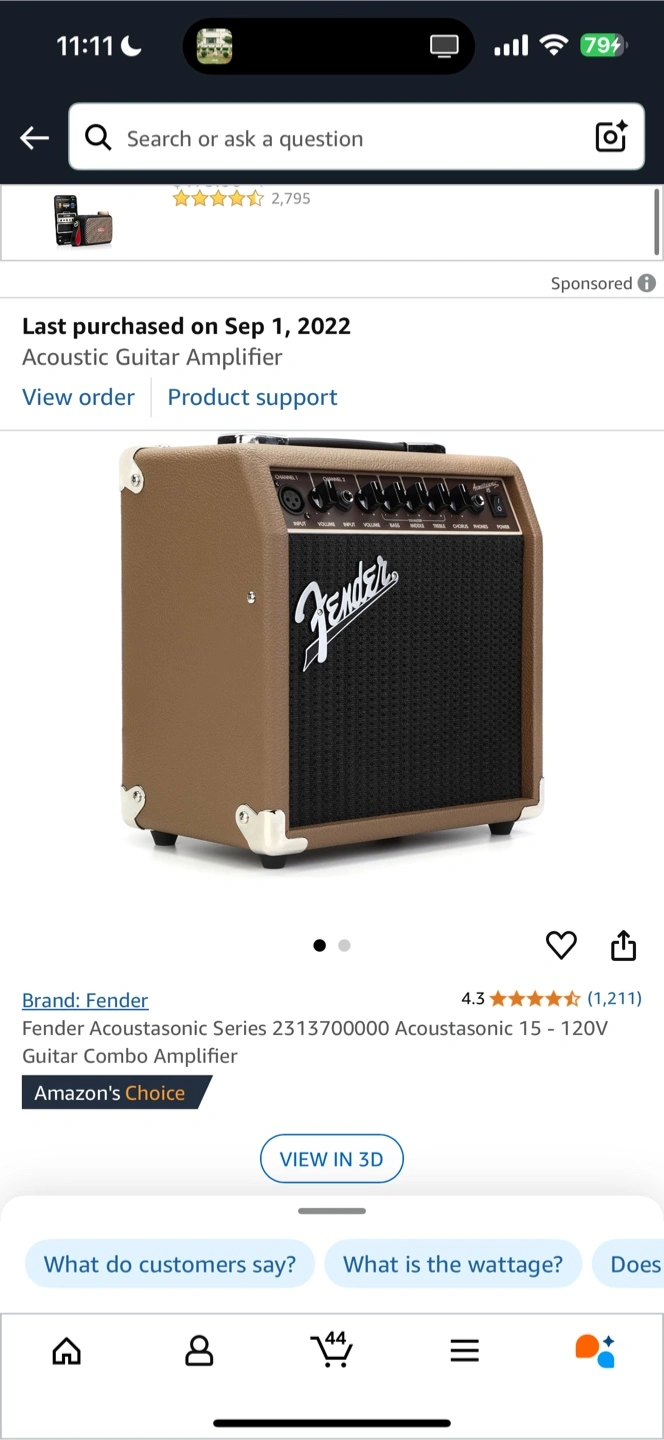Share this Fender amplifier product
This screenshot has height=1440, width=664.
click(x=623, y=945)
